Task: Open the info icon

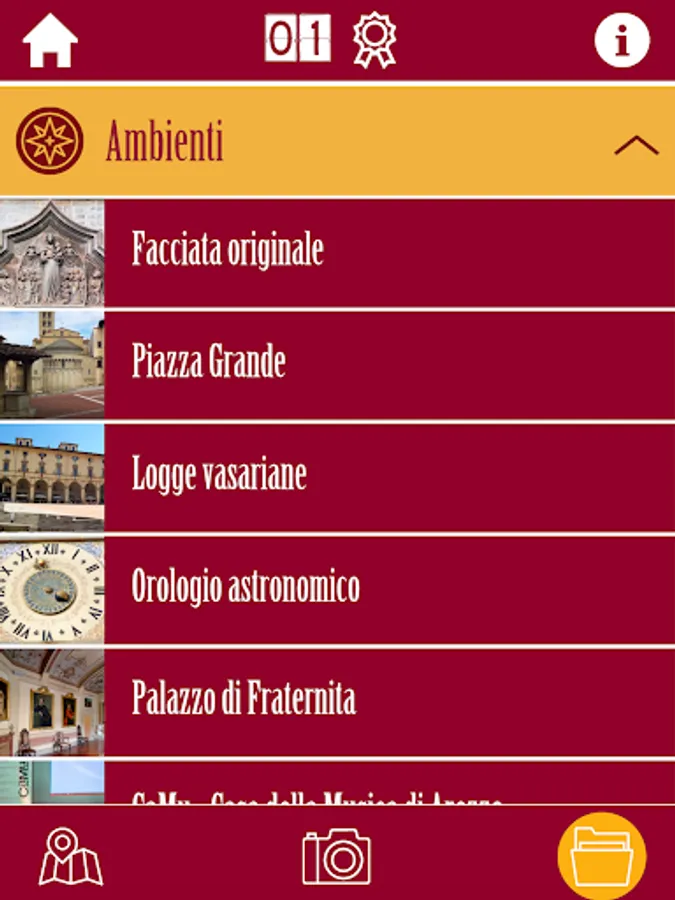Action: tap(622, 40)
